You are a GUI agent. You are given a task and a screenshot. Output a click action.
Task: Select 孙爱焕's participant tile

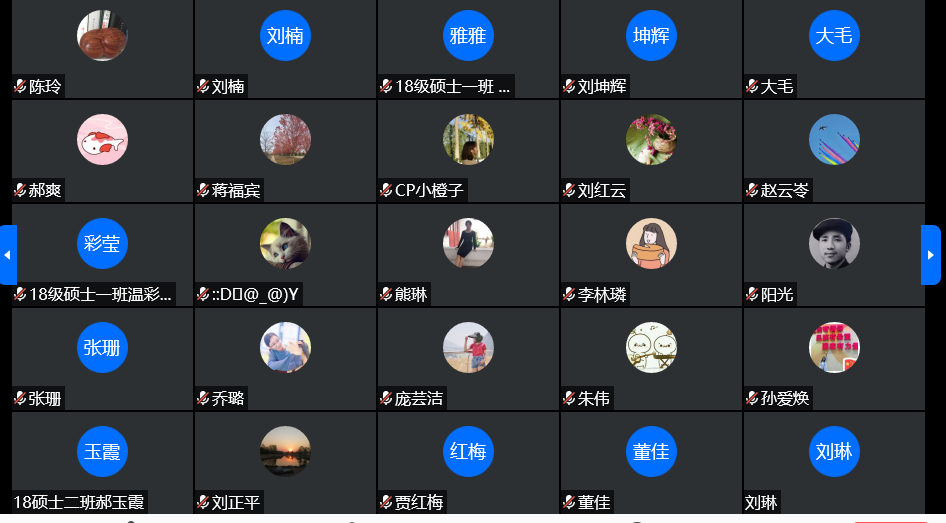[834, 359]
